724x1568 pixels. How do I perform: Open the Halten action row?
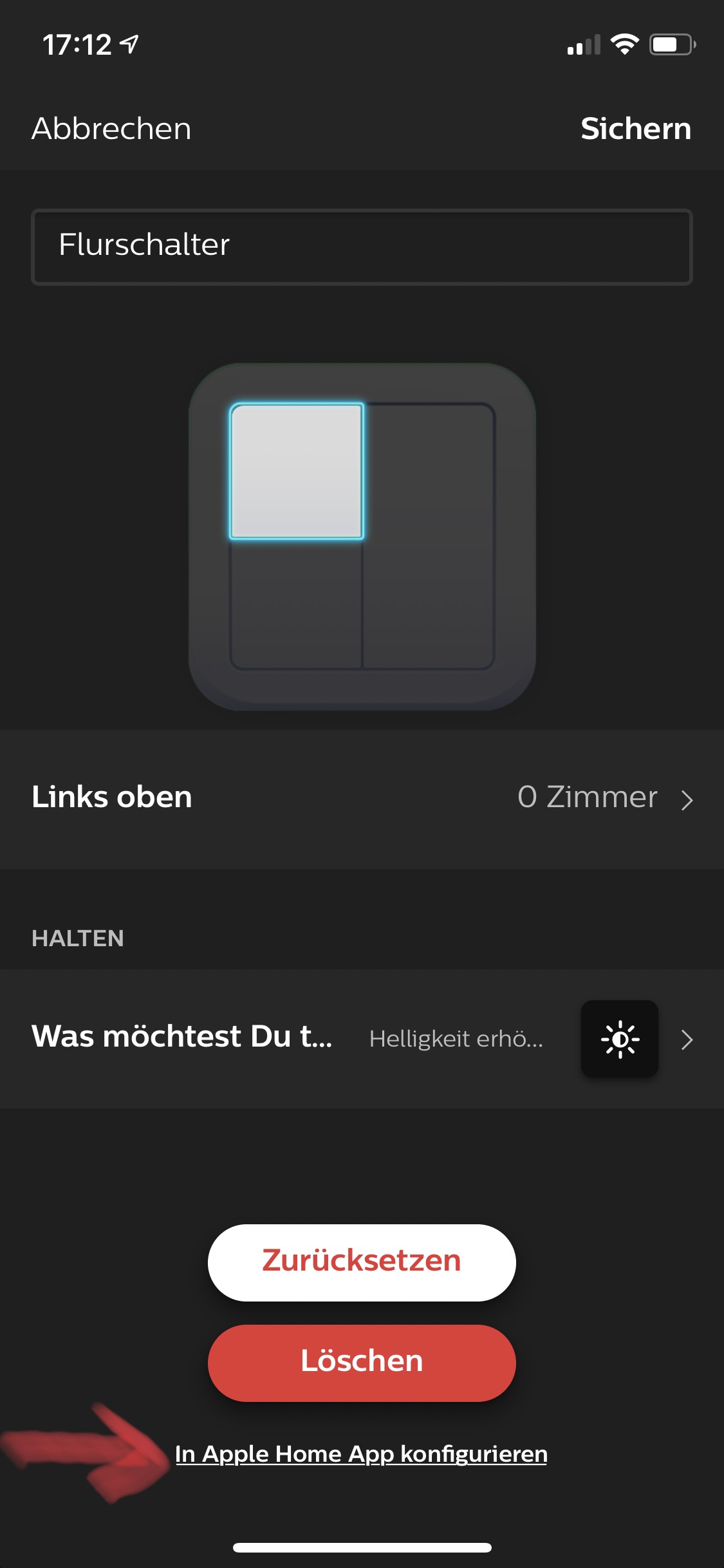point(362,1039)
